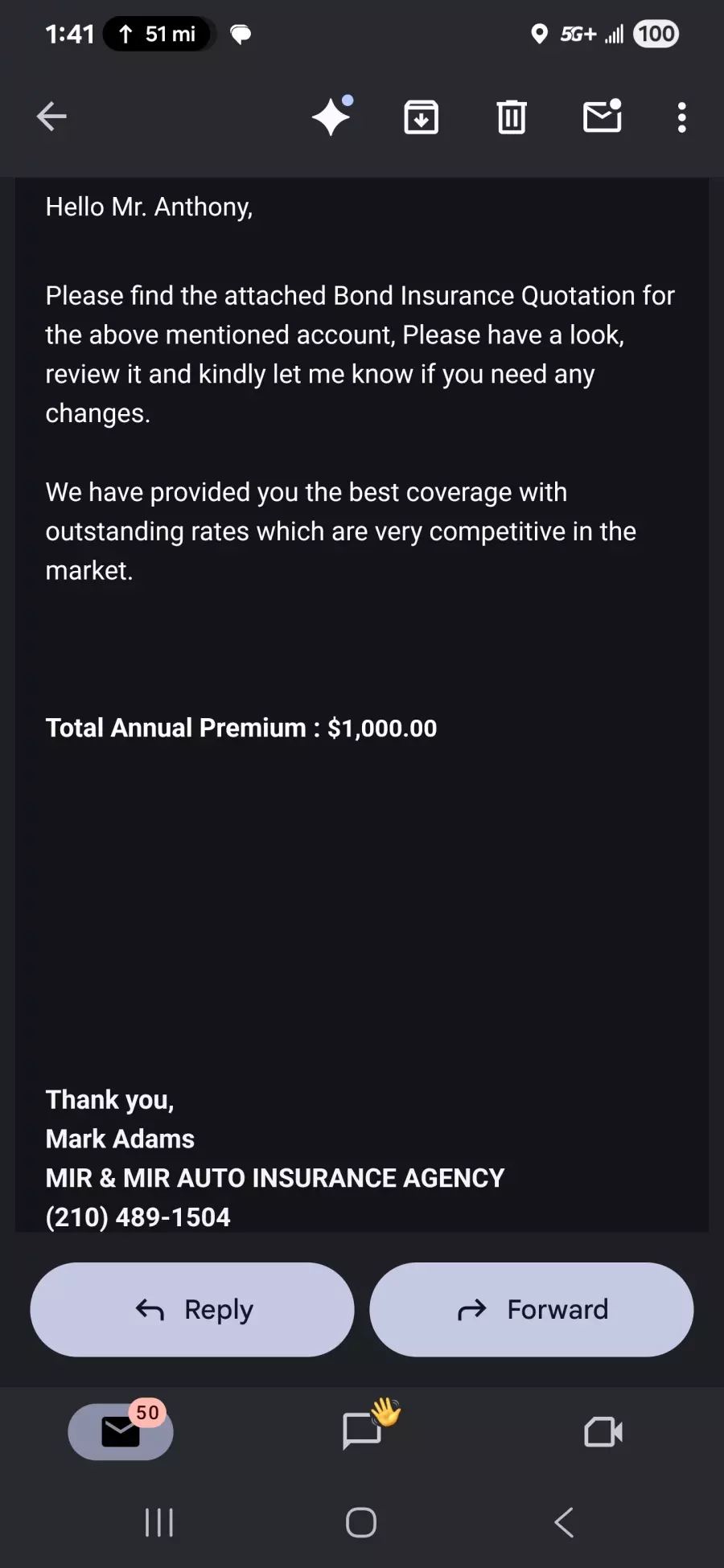Mark this email as unread
The image size is (724, 1568).
(602, 117)
